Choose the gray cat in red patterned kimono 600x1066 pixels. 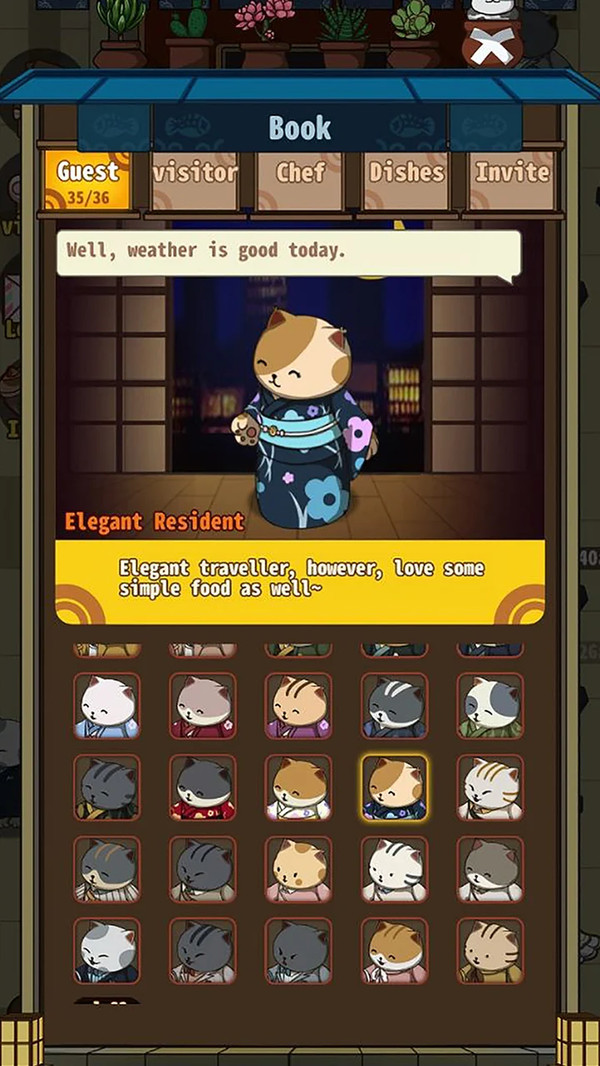pos(203,787)
